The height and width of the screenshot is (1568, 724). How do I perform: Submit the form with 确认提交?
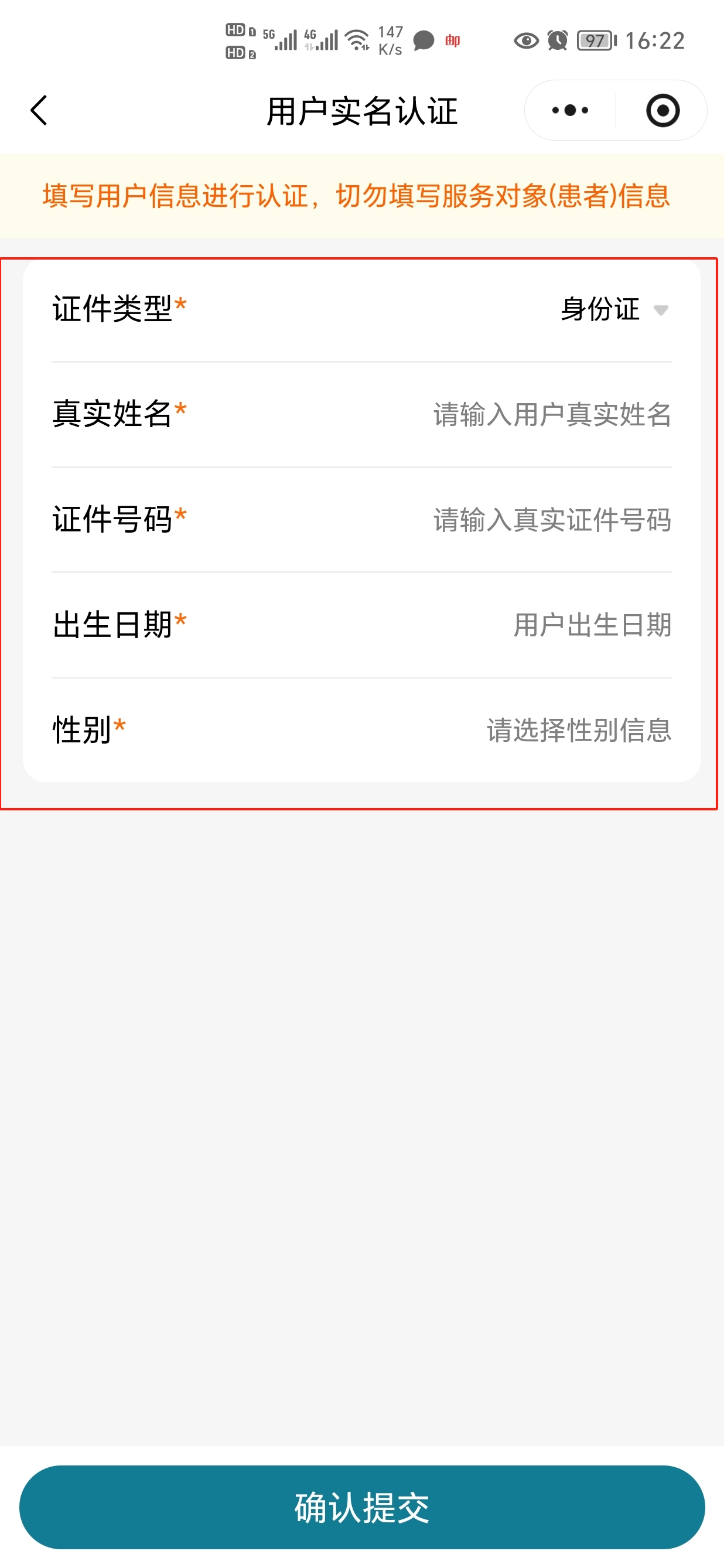[x=362, y=1506]
